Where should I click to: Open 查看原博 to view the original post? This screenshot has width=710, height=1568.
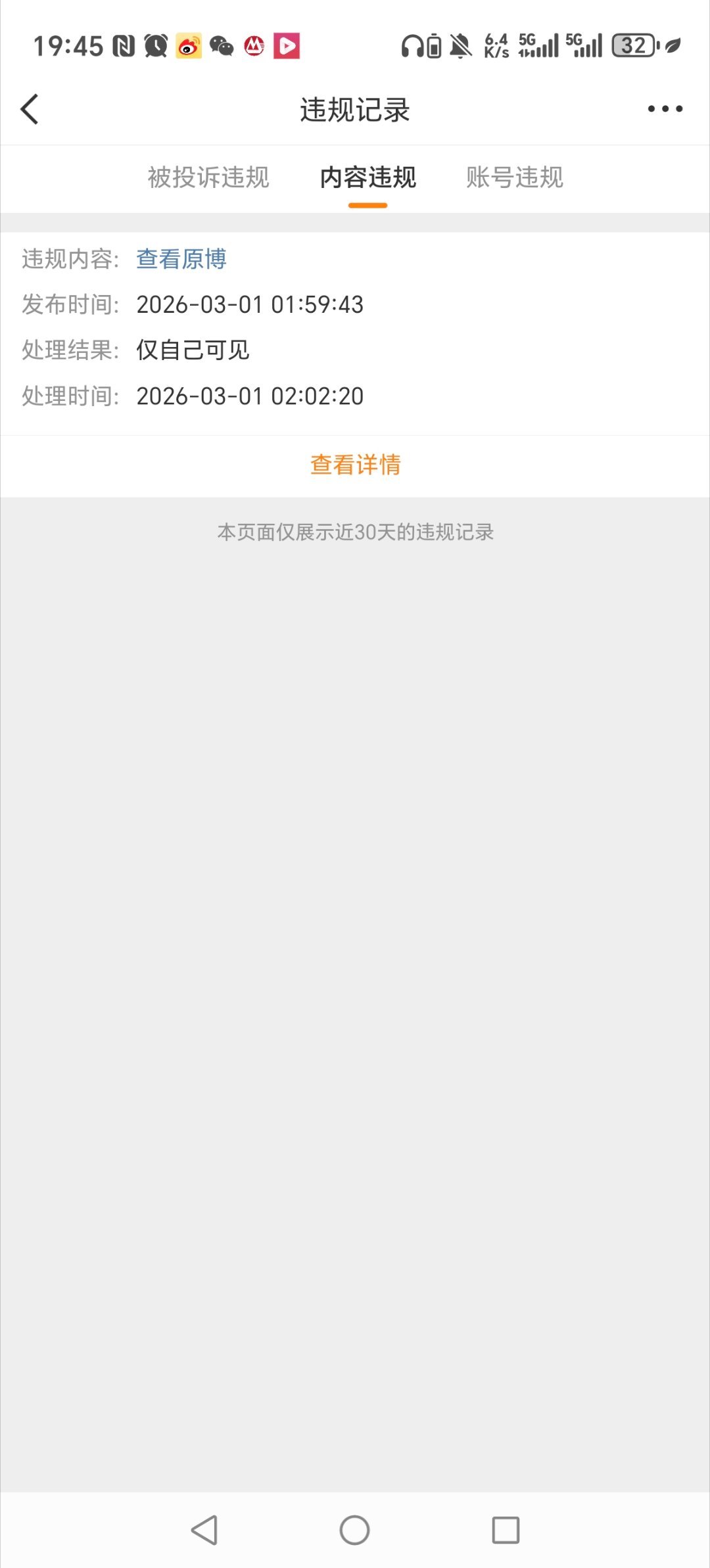(180, 260)
